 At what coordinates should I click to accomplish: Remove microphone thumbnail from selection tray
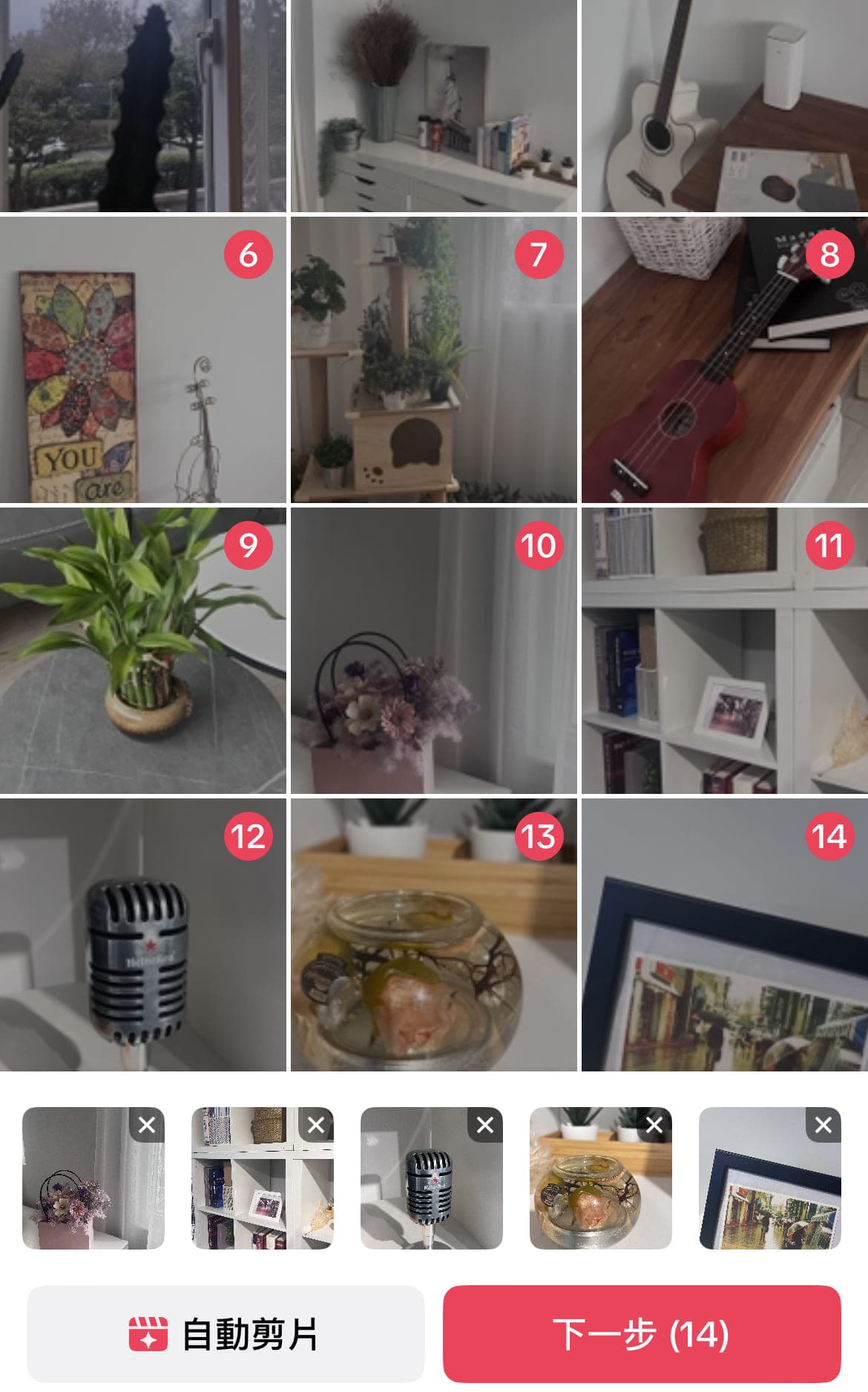click(485, 1125)
